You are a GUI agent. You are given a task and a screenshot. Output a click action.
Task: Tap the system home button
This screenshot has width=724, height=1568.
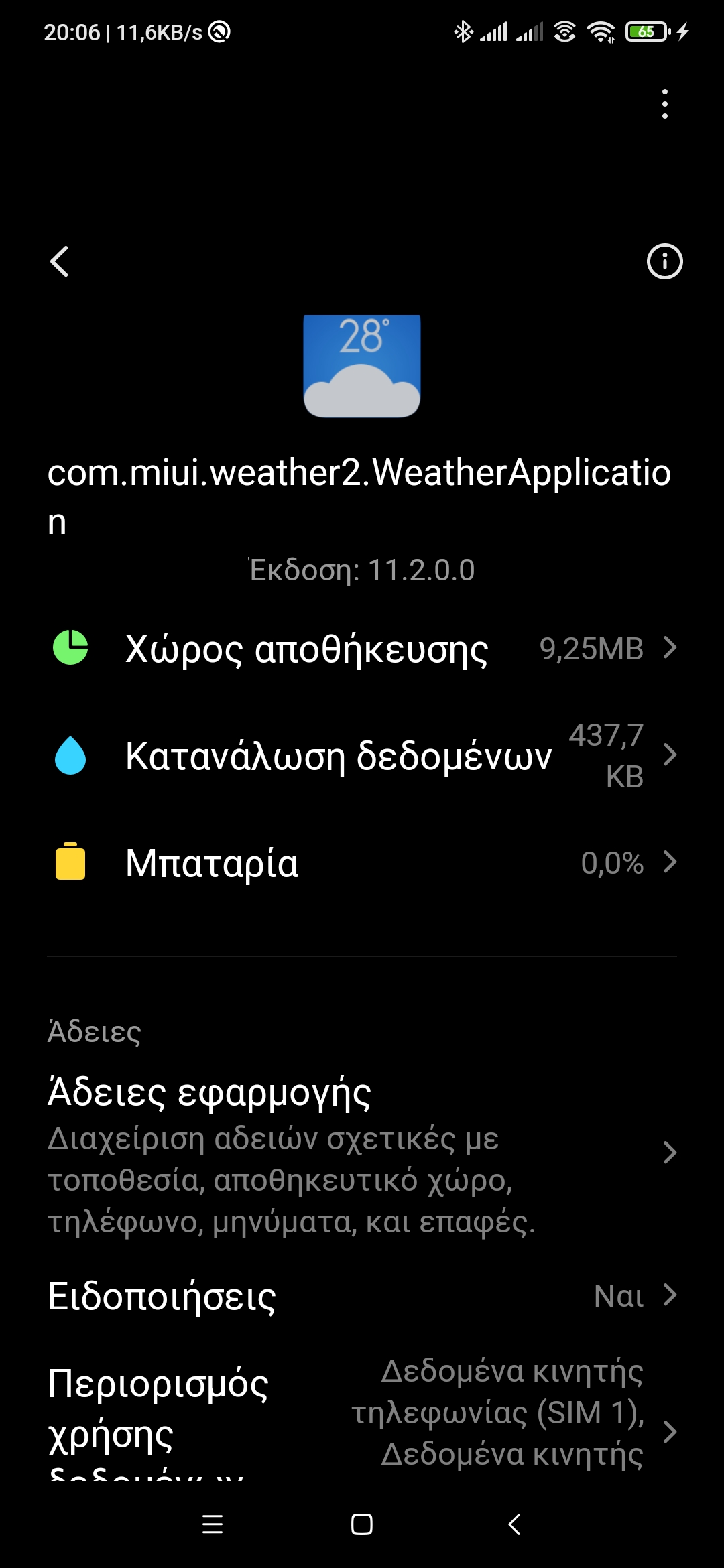coord(362,1524)
